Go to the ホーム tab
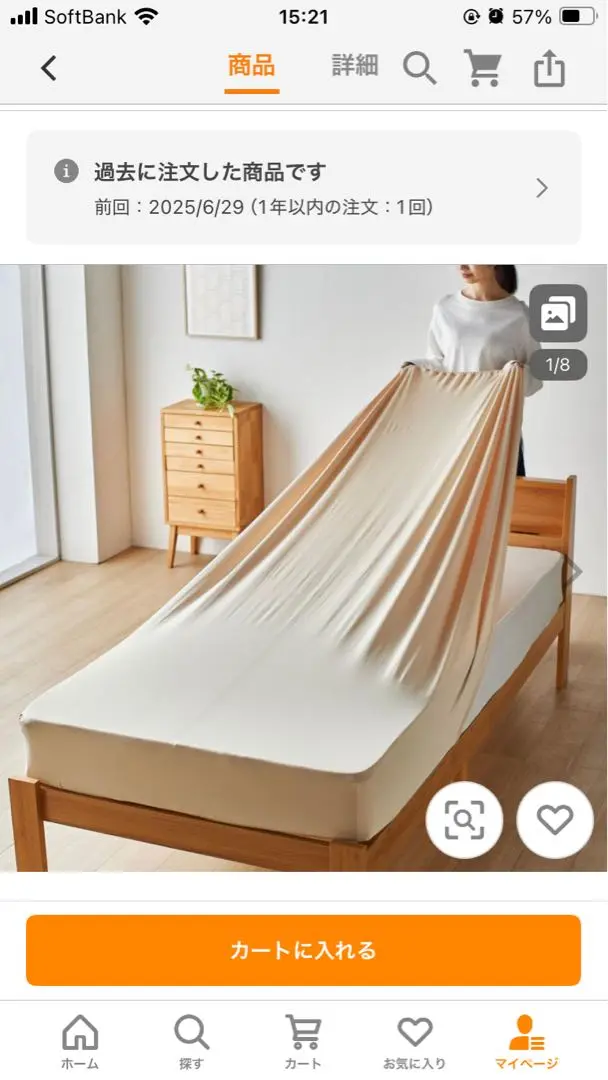Screen dimensions: 608x1080 click(x=80, y=1041)
